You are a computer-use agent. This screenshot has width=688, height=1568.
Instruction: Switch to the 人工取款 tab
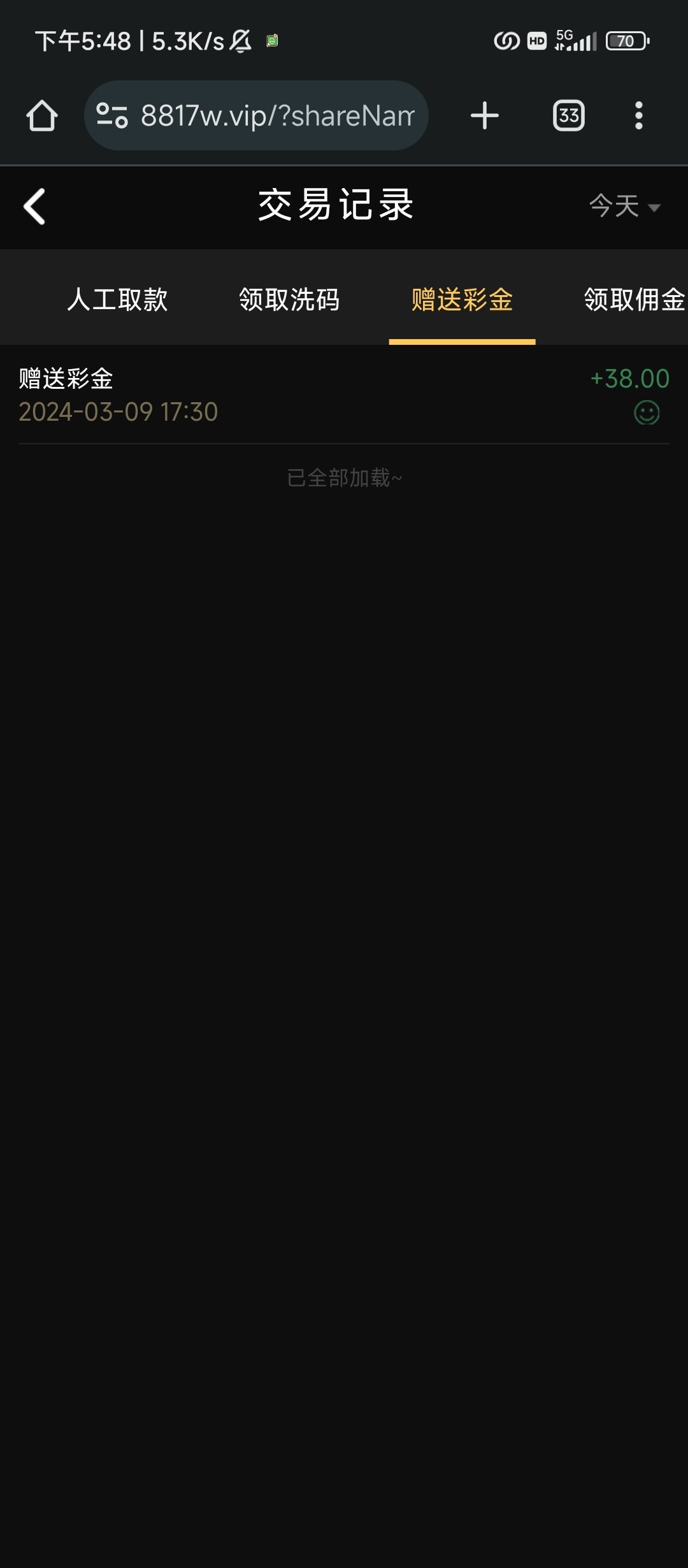[118, 299]
